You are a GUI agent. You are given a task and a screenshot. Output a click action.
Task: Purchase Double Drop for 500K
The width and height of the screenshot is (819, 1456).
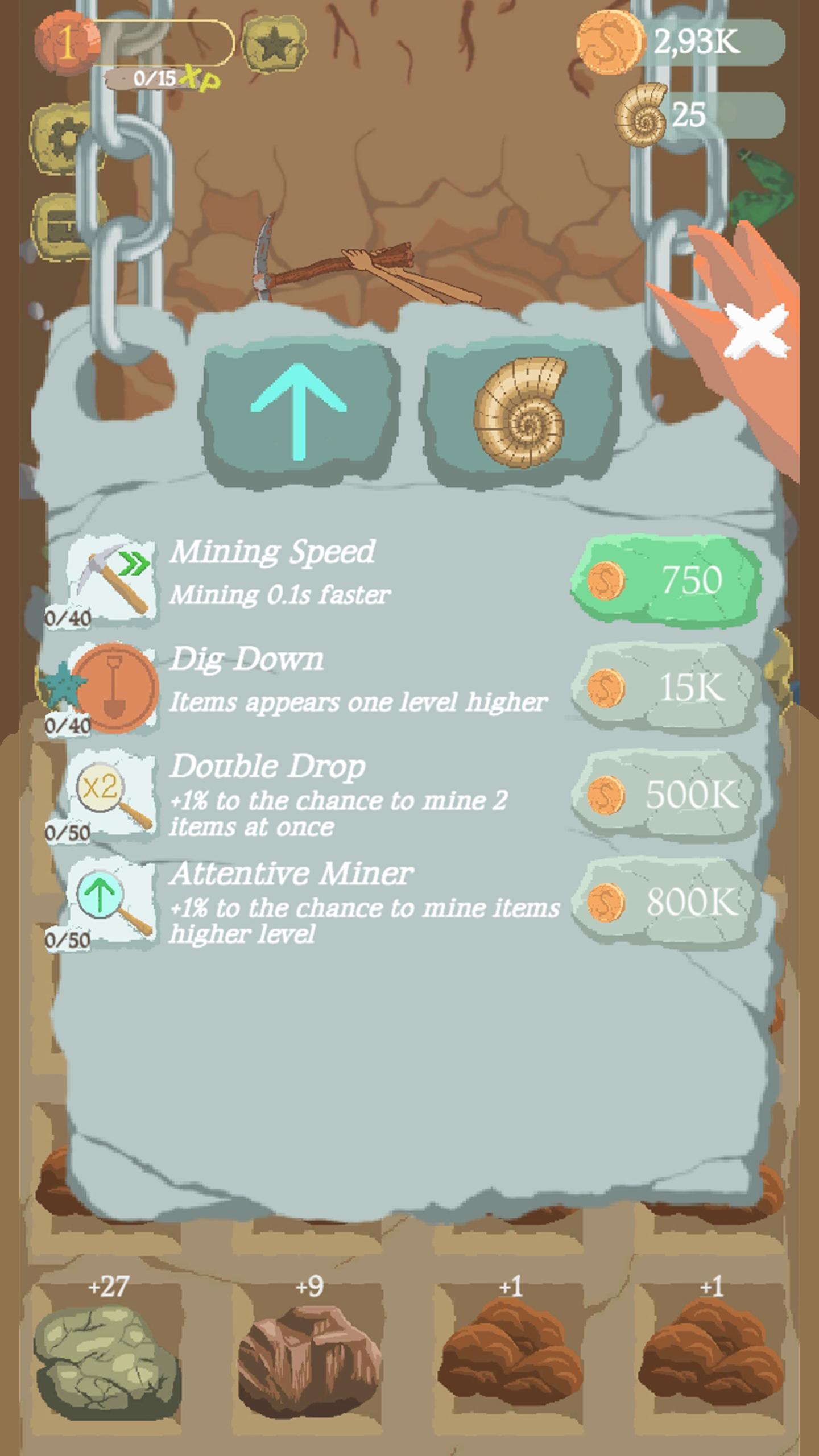665,795
